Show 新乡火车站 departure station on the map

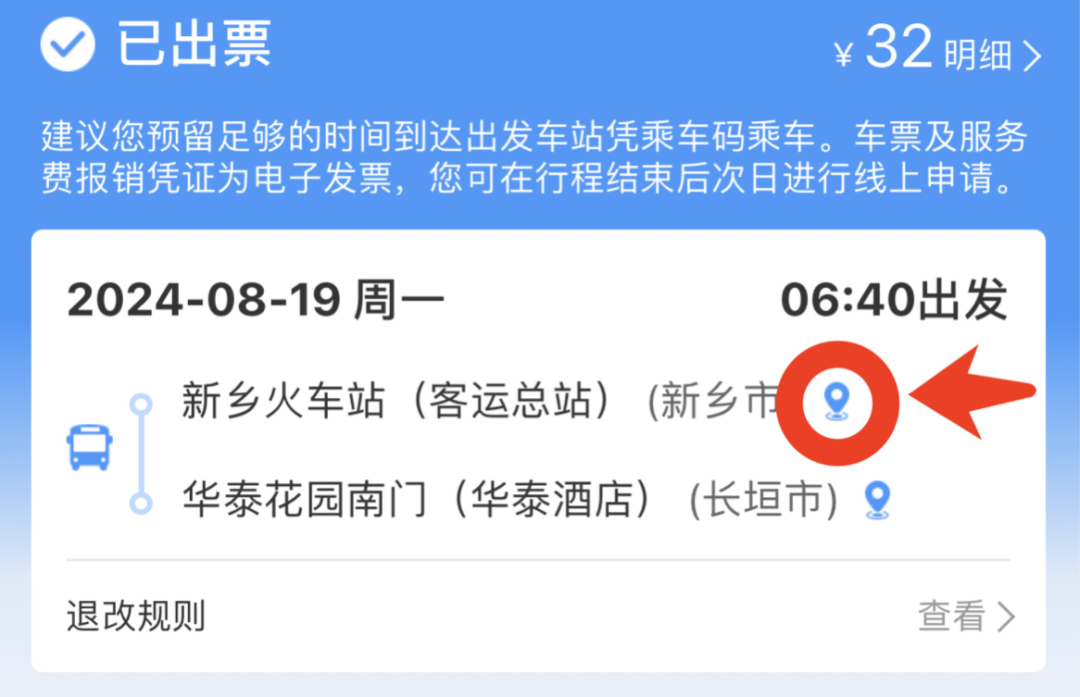[x=838, y=402]
